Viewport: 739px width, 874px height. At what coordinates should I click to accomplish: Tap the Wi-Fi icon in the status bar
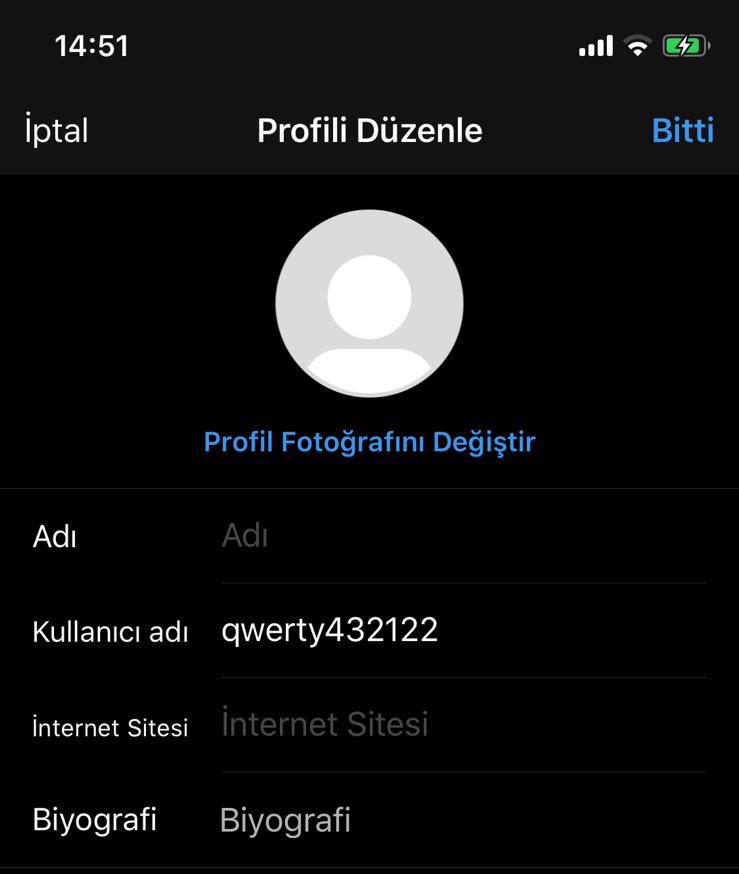(637, 45)
